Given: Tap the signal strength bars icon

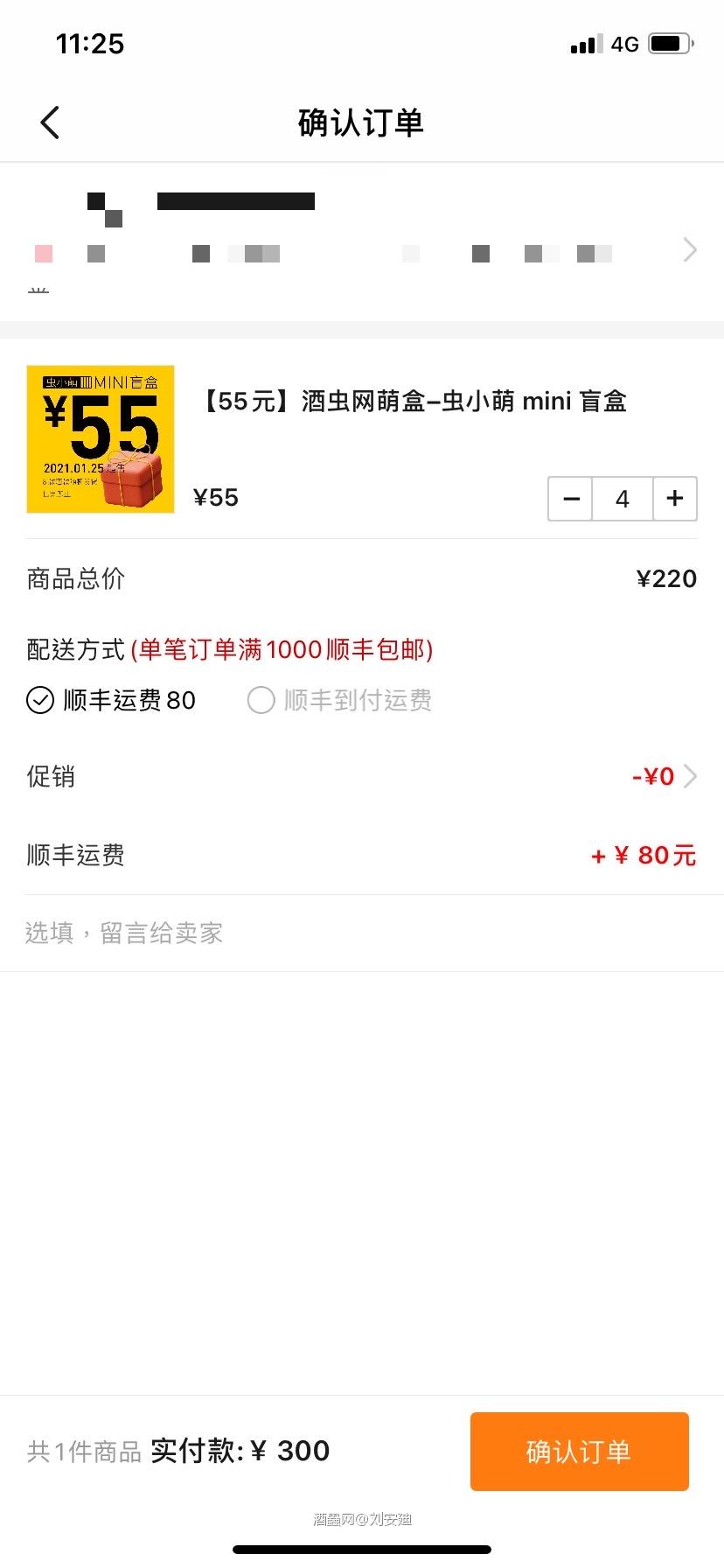Looking at the screenshot, I should (584, 43).
